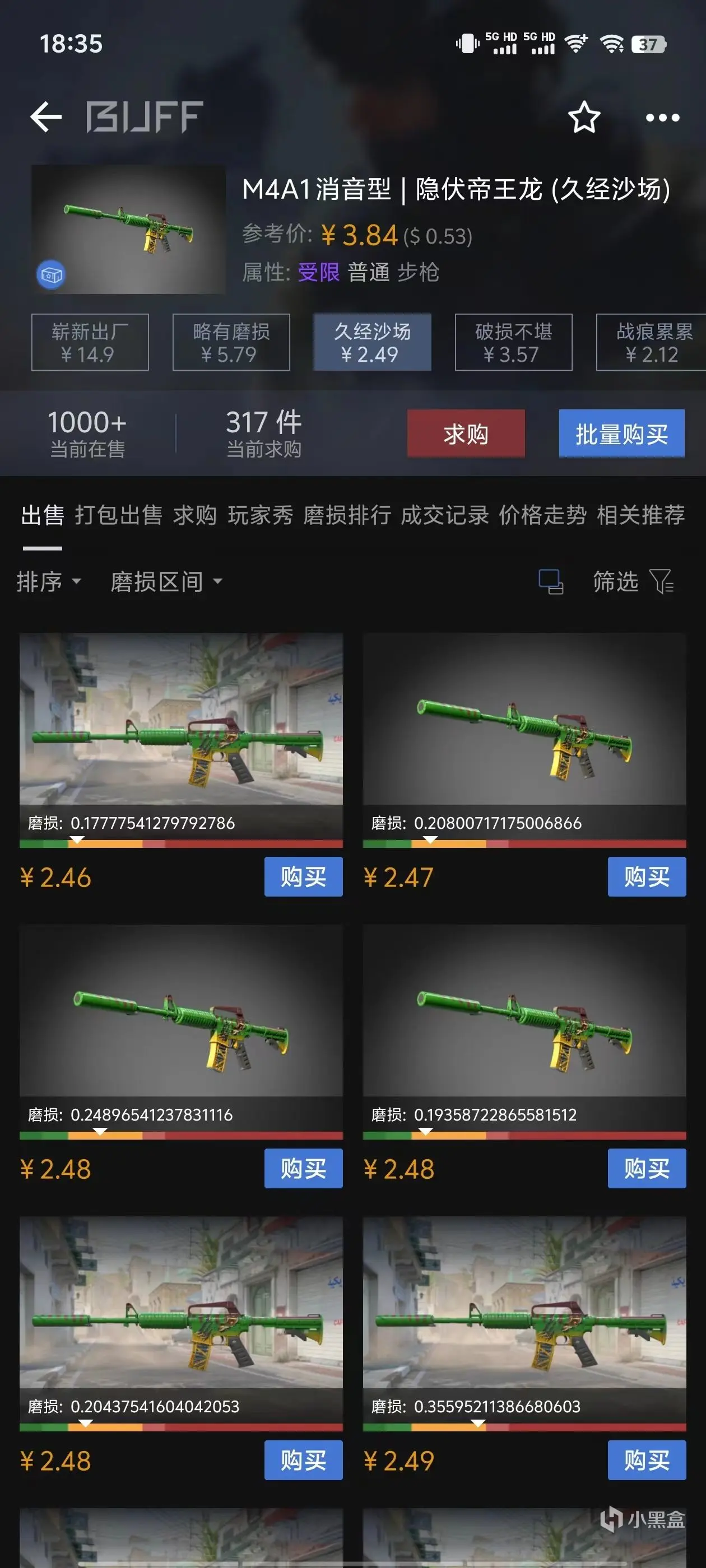Expand the 排序 sort dropdown
This screenshot has width=706, height=1568.
[49, 581]
